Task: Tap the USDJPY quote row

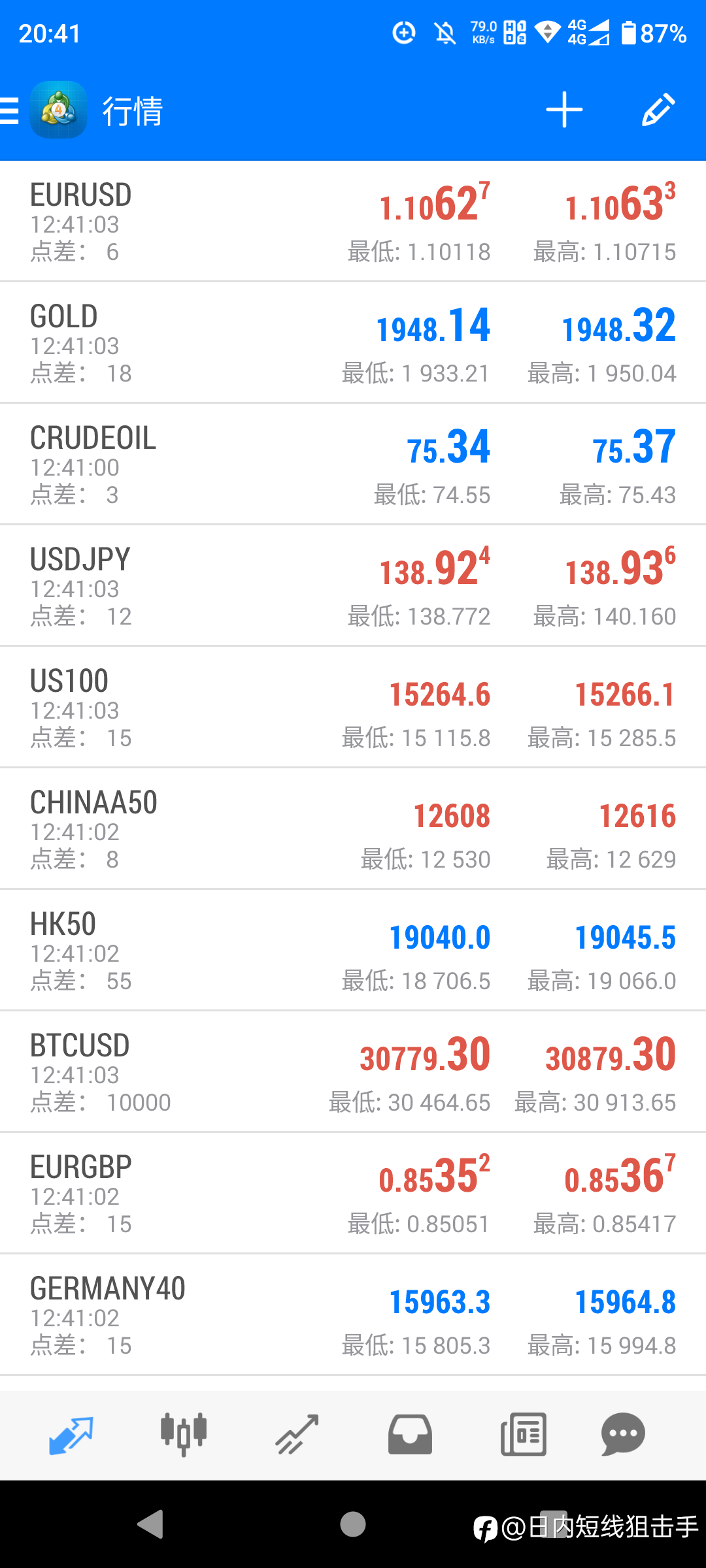Action: click(353, 586)
